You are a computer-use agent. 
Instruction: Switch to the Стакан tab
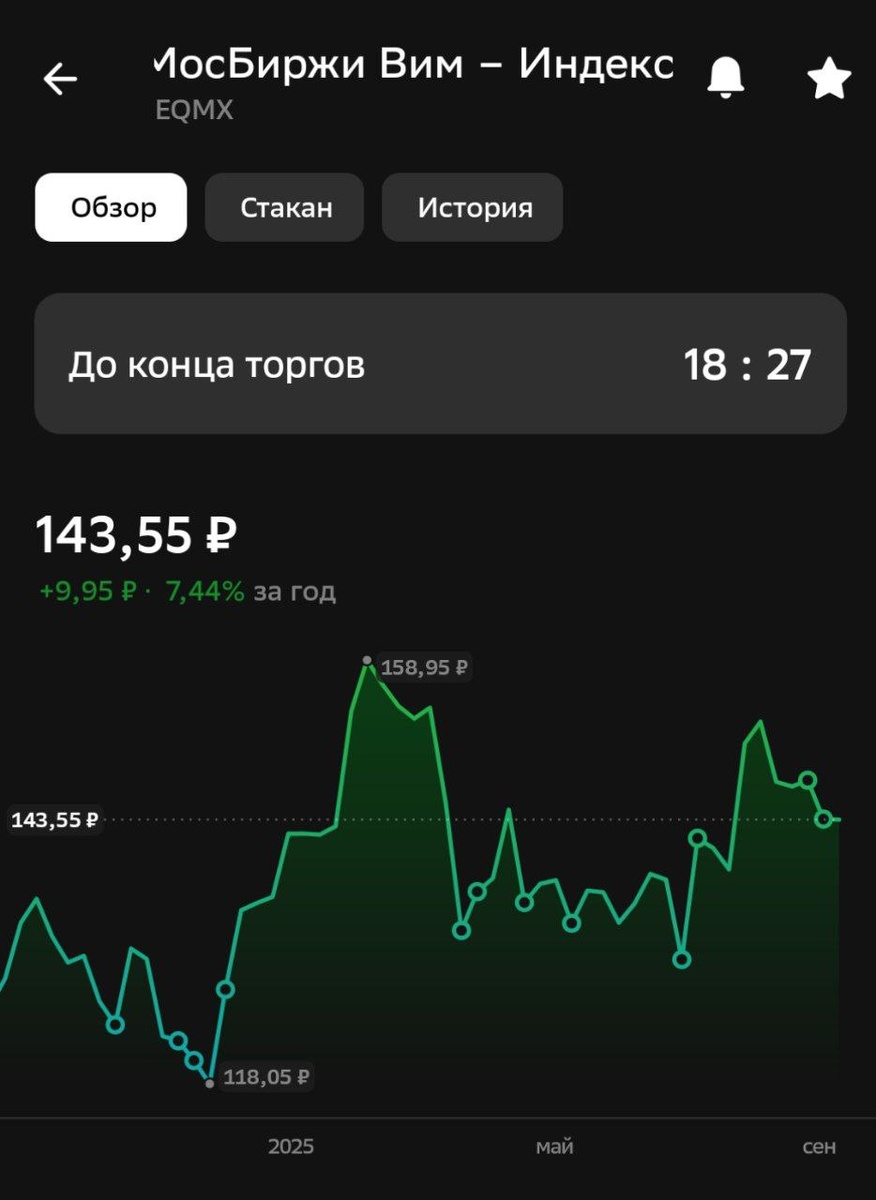click(284, 207)
